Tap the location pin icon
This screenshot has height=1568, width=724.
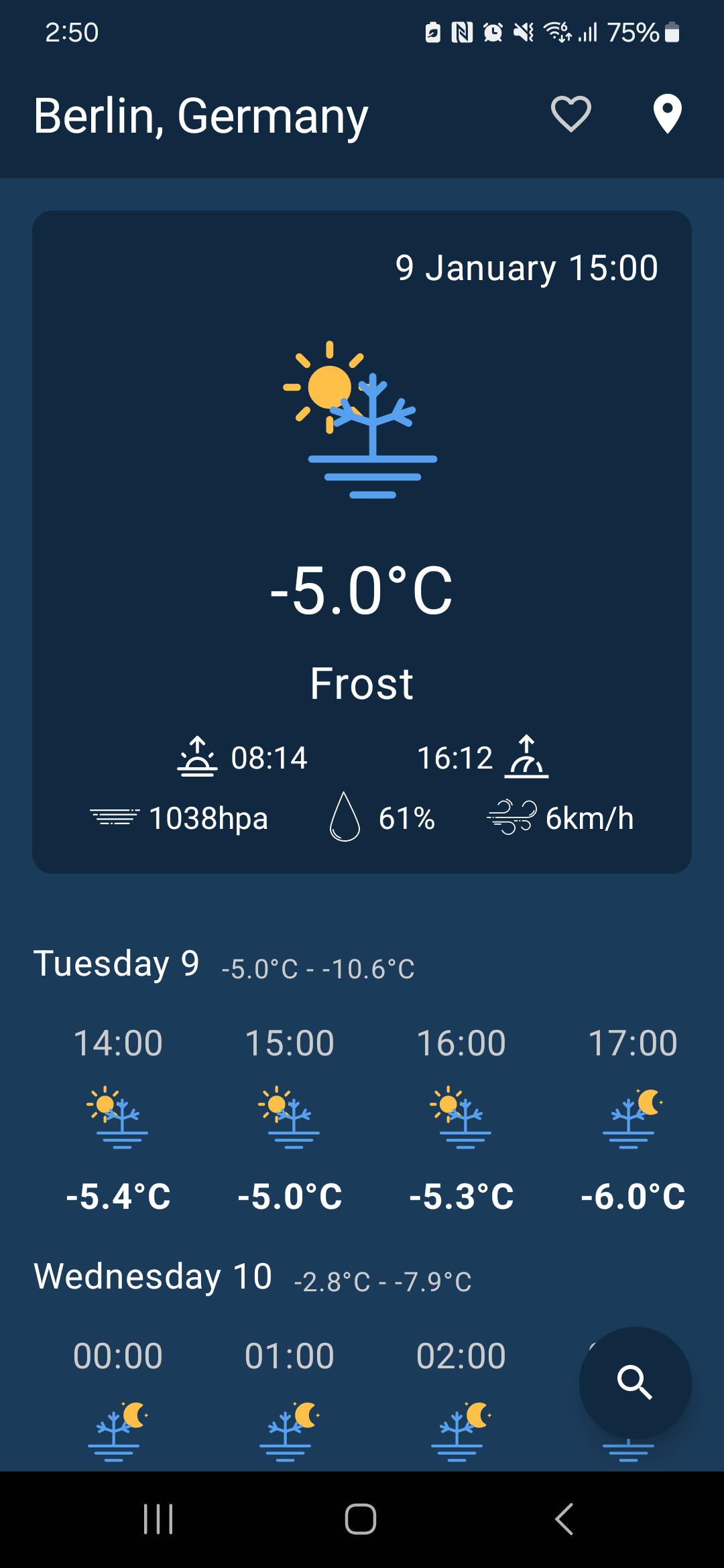pyautogui.click(x=667, y=114)
